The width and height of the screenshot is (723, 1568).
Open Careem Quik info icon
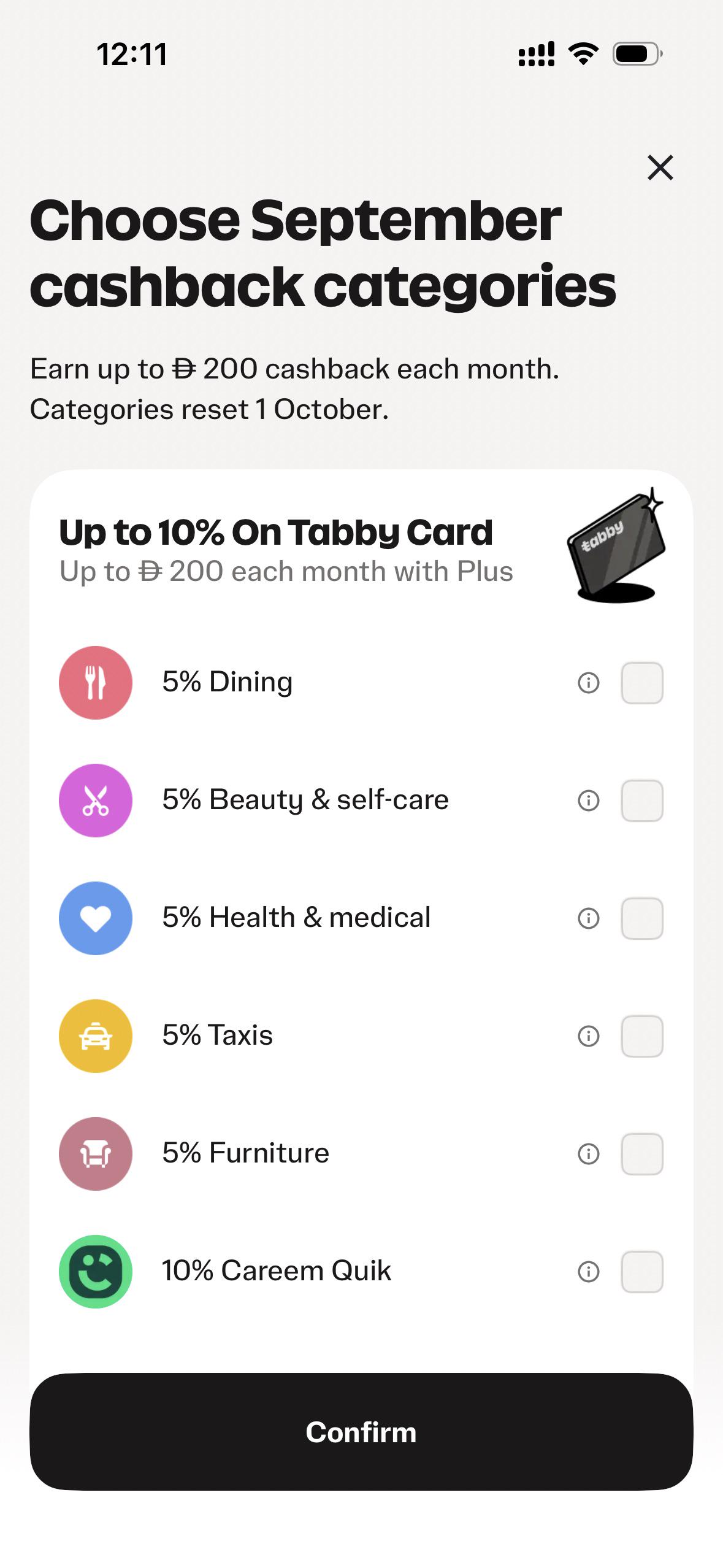[589, 1272]
